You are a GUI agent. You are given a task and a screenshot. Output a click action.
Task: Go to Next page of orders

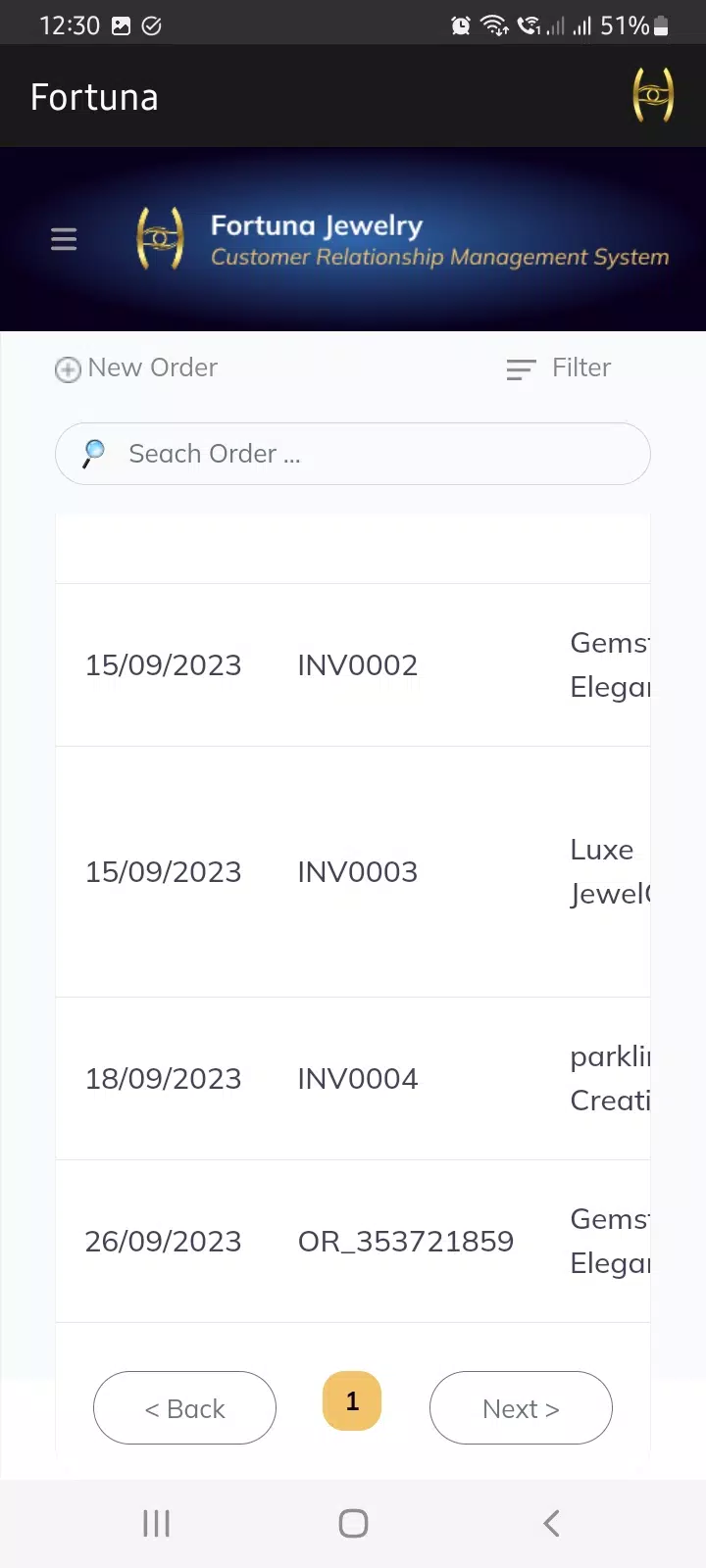521,1408
